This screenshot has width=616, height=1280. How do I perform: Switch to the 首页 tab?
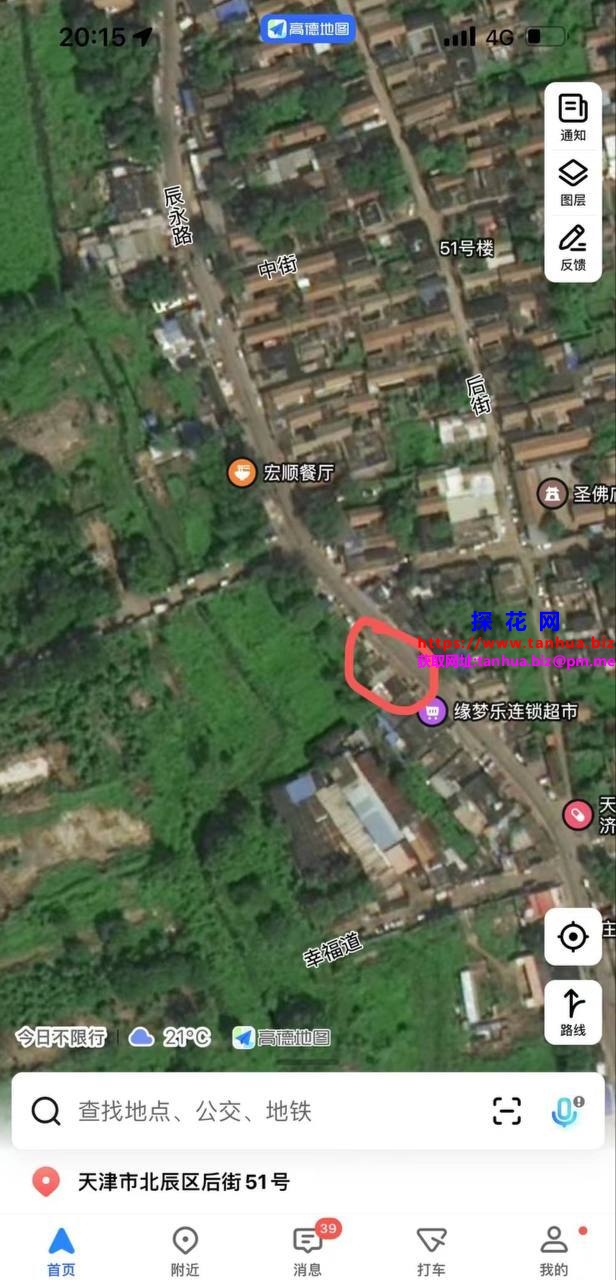tap(61, 1251)
